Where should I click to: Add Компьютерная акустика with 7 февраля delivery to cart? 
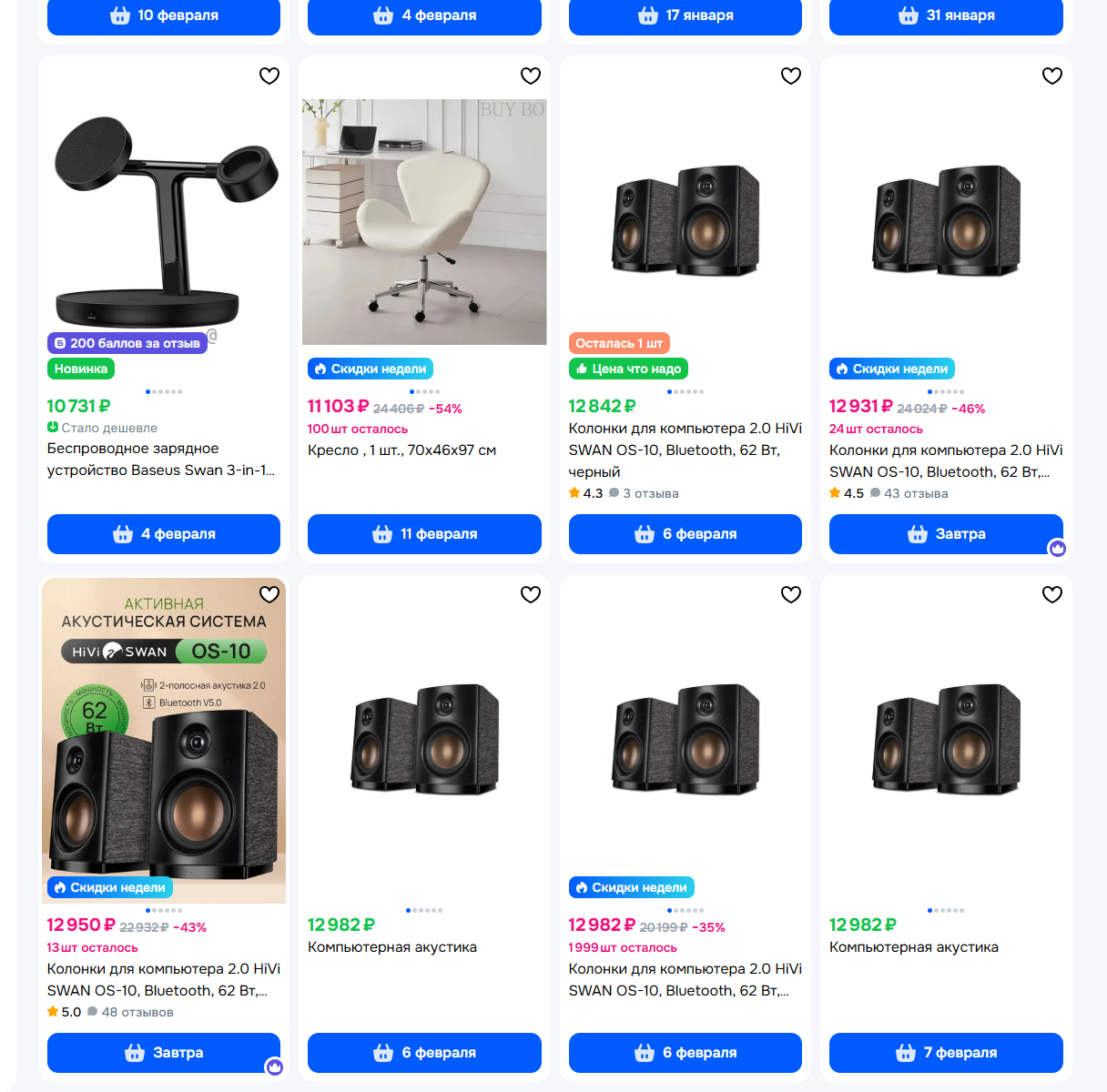click(946, 1053)
